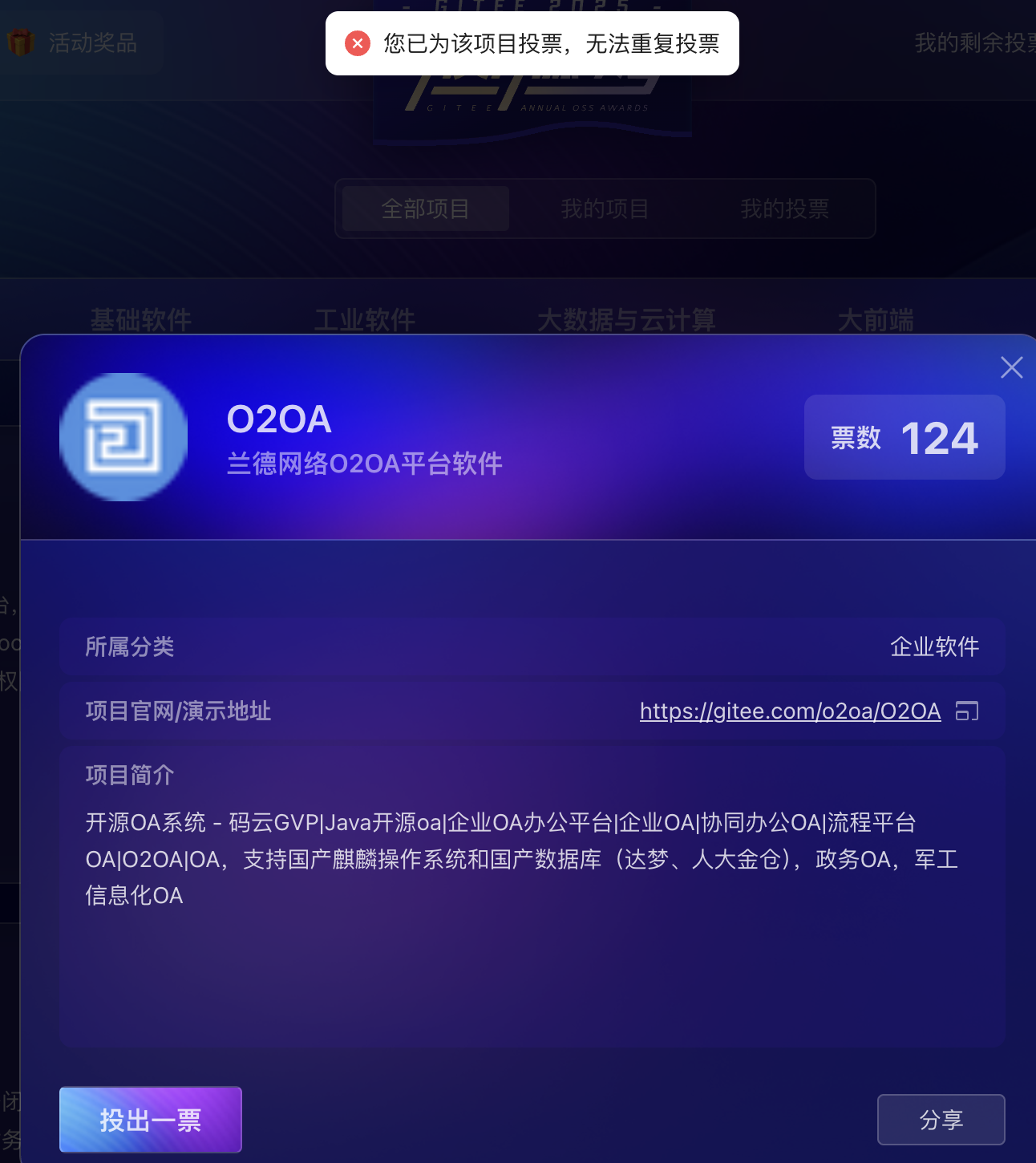Click the 企业软件 classification label
1036x1163 pixels.
[934, 646]
